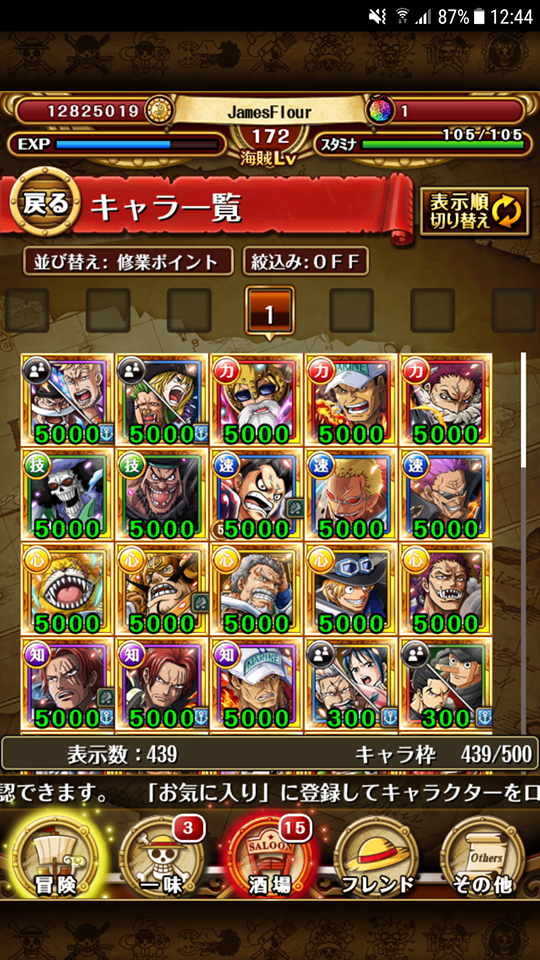Select the yellow sharp-toothed creature card
Viewport: 540px width, 960px height.
[x=67, y=589]
